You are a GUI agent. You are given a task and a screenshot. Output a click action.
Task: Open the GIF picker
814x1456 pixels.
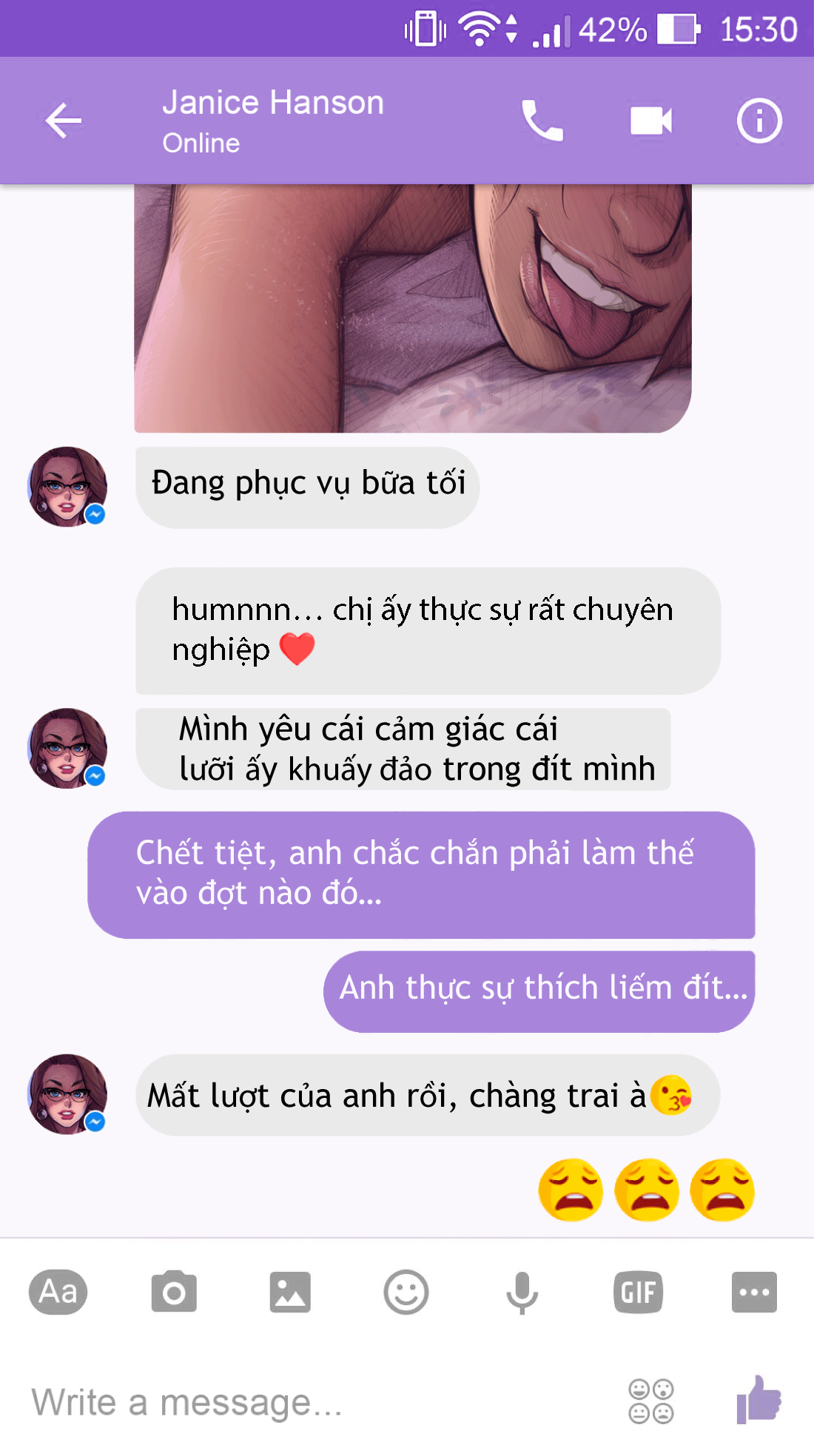[637, 1292]
